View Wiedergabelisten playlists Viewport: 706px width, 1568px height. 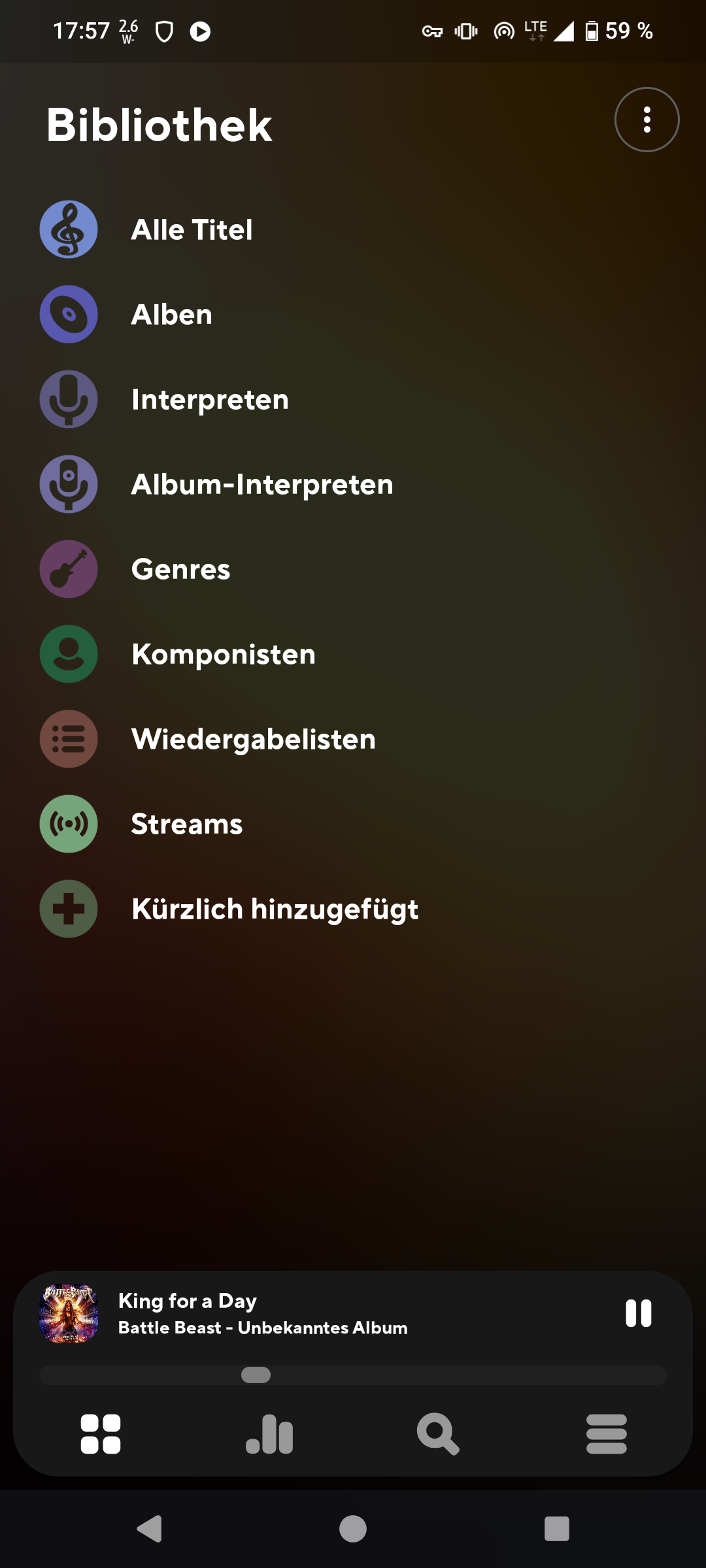pyautogui.click(x=253, y=739)
